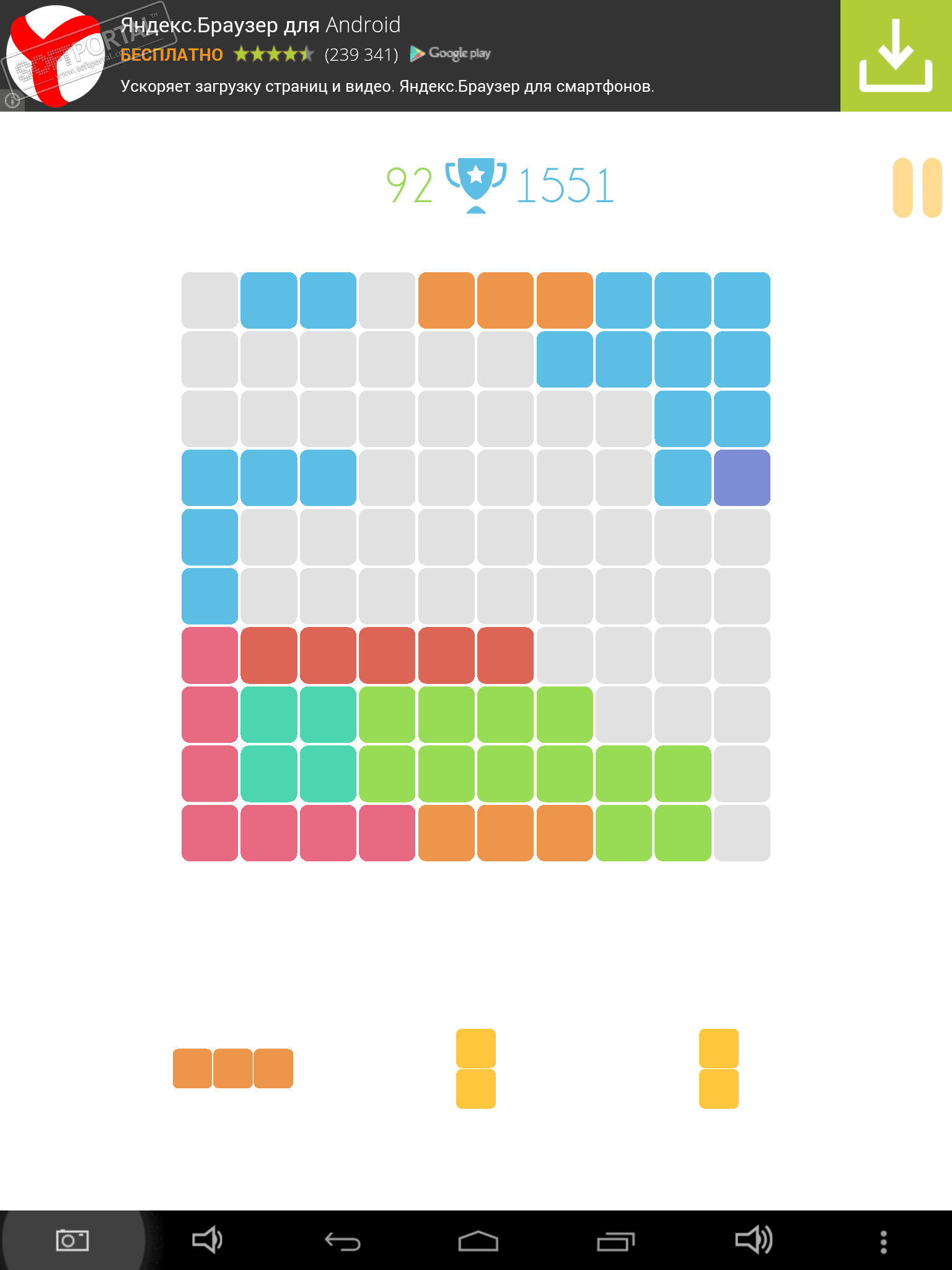Screen dimensions: 952x1270
Task: Go to the home screen
Action: point(478,1241)
